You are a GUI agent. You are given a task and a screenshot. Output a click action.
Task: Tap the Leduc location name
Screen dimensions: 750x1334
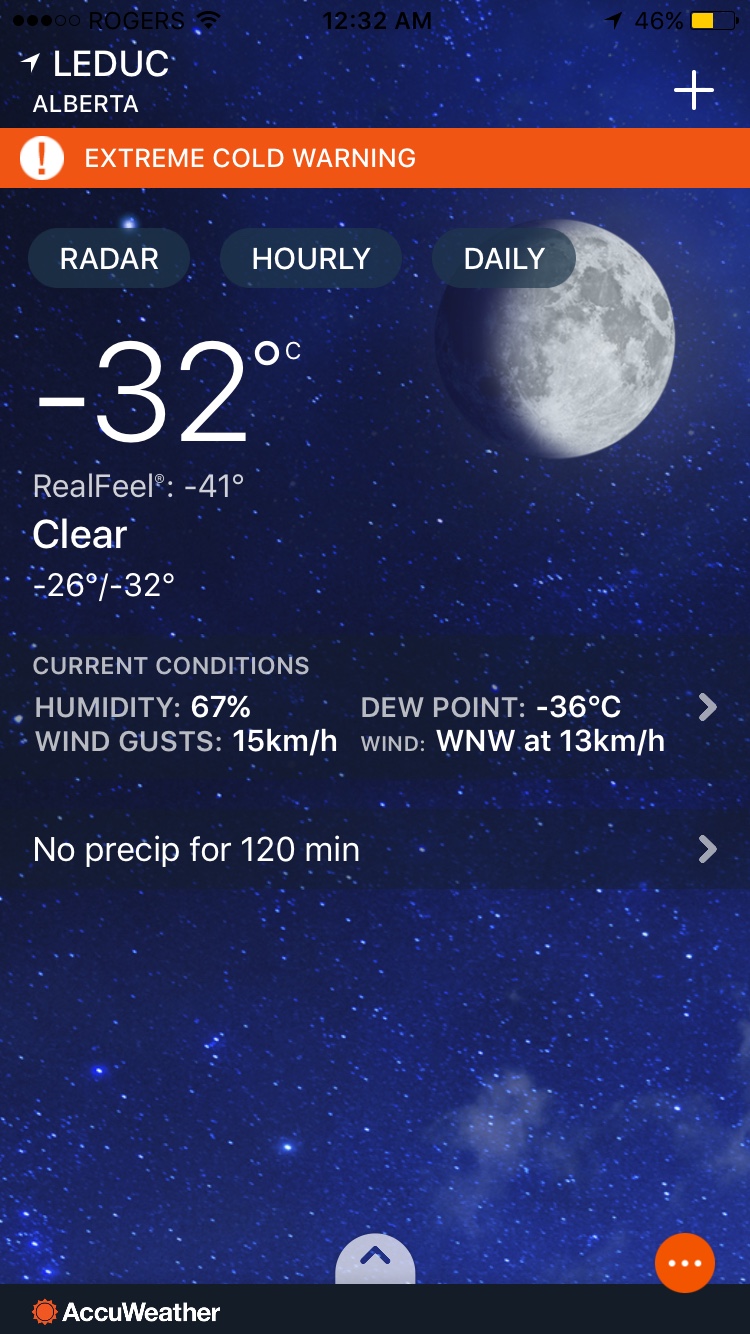110,65
